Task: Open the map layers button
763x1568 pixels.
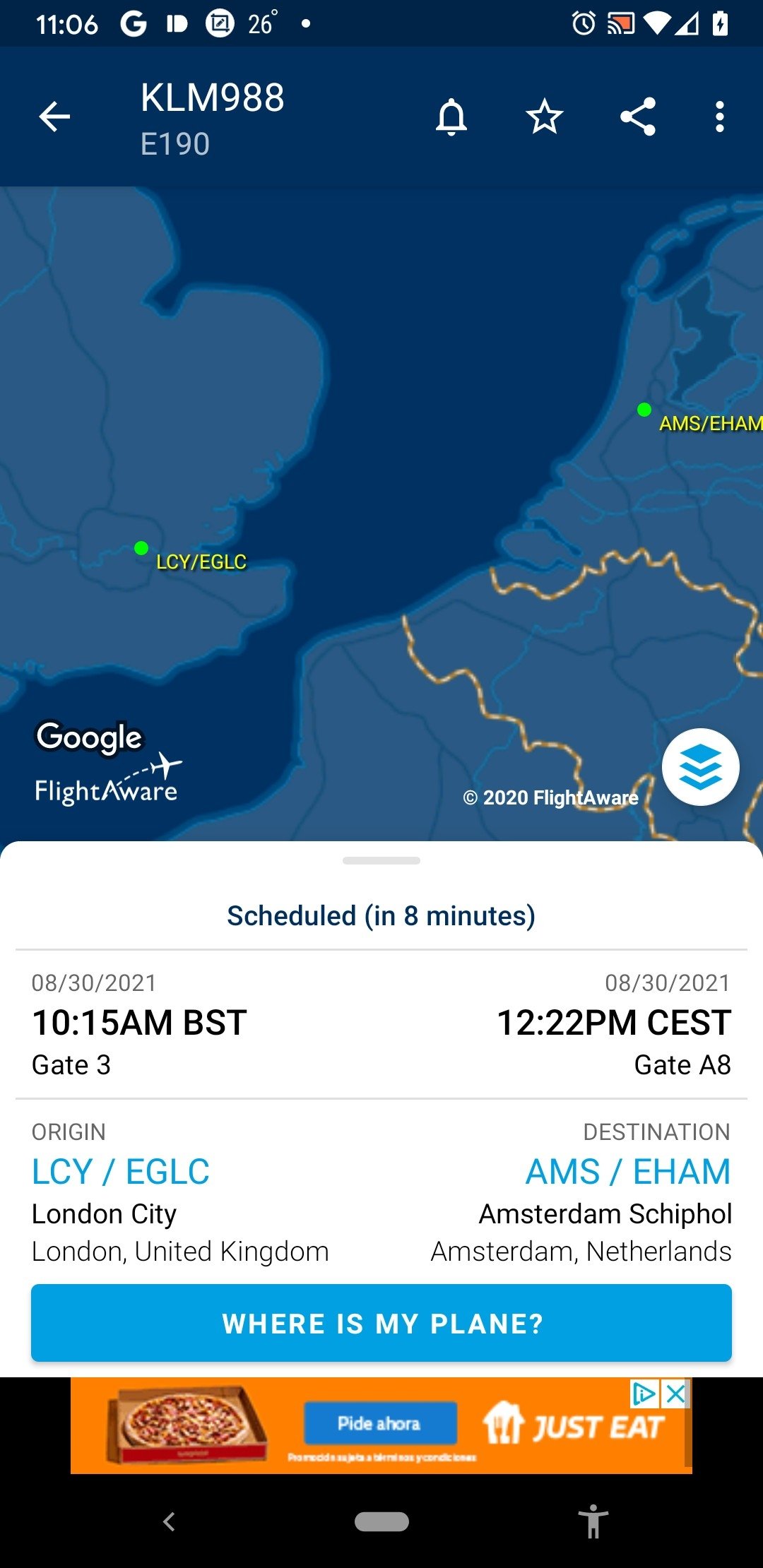Action: [700, 767]
